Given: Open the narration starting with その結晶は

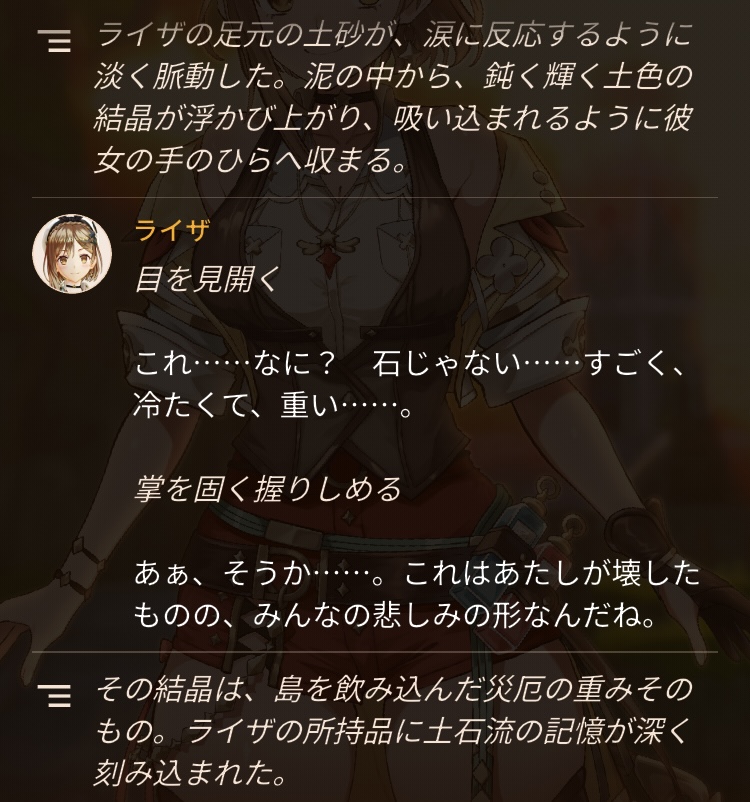Looking at the screenshot, I should tap(393, 729).
